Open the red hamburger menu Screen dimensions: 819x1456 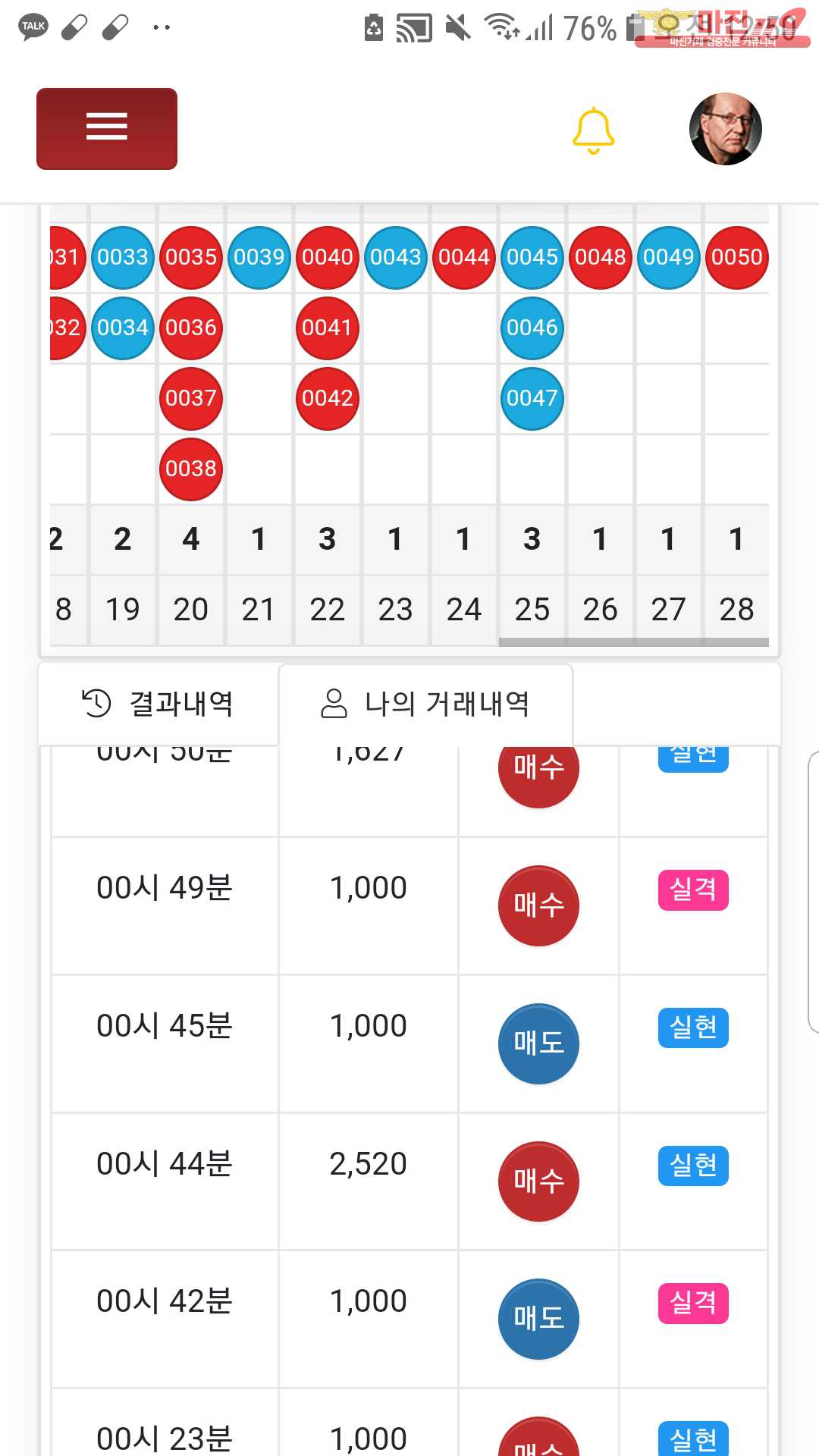coord(107,128)
